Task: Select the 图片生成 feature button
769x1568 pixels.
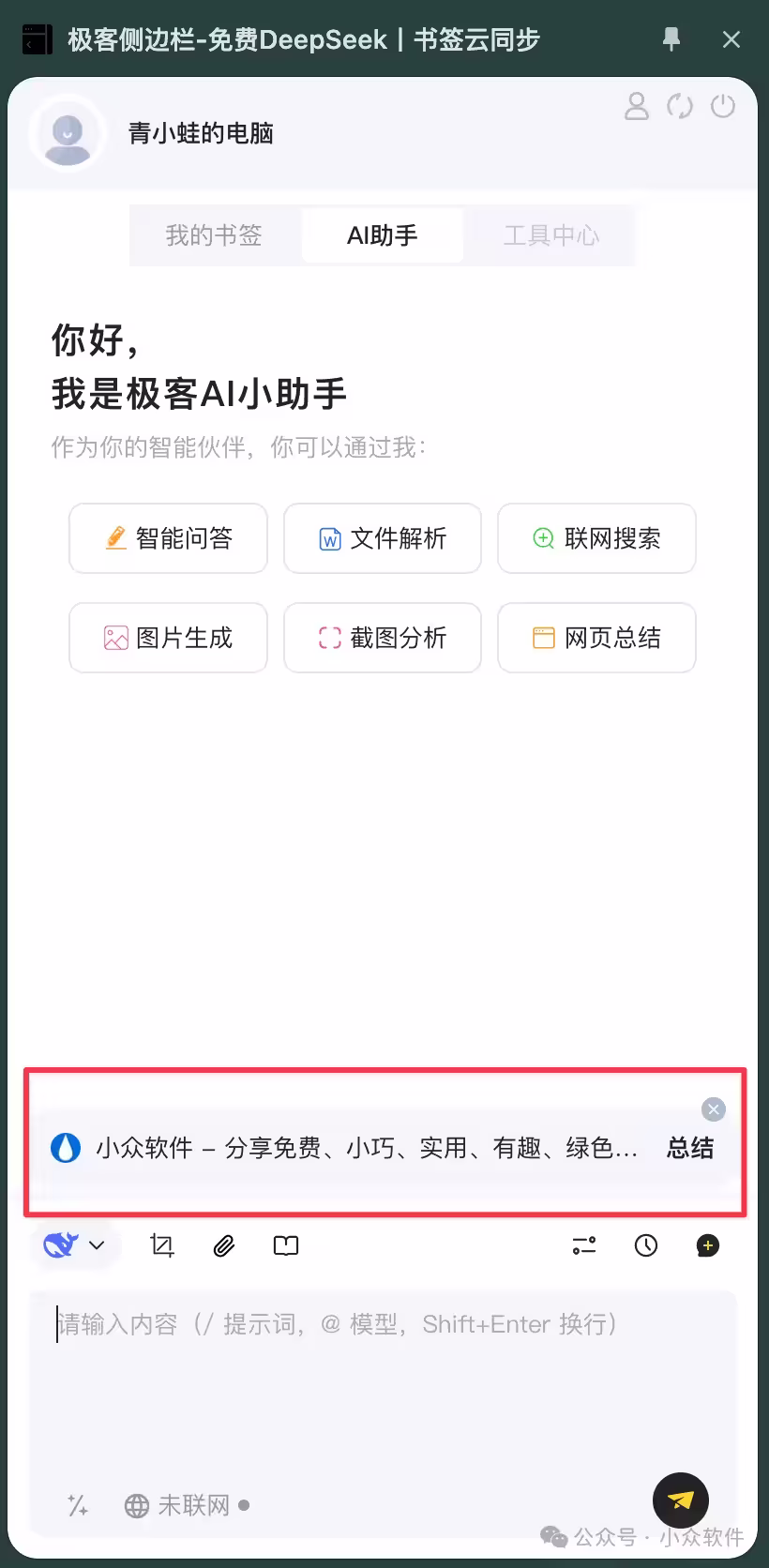Action: (x=168, y=638)
